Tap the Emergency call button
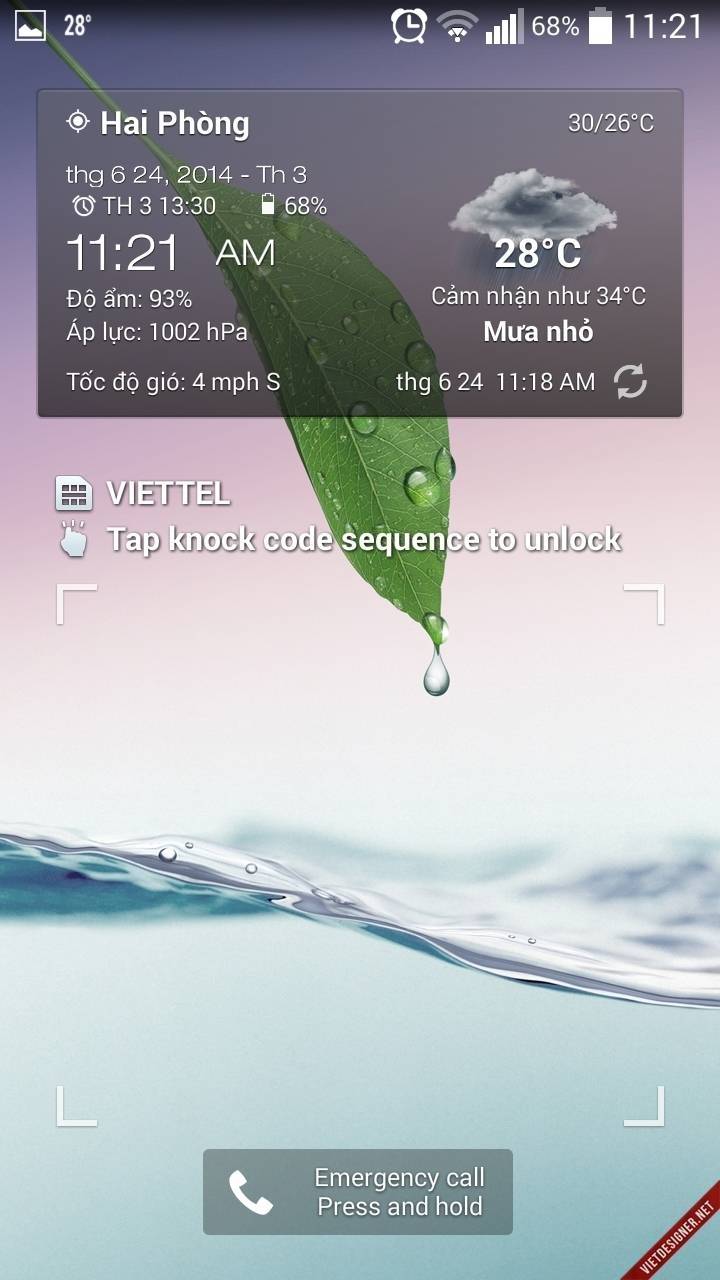 tap(358, 1192)
